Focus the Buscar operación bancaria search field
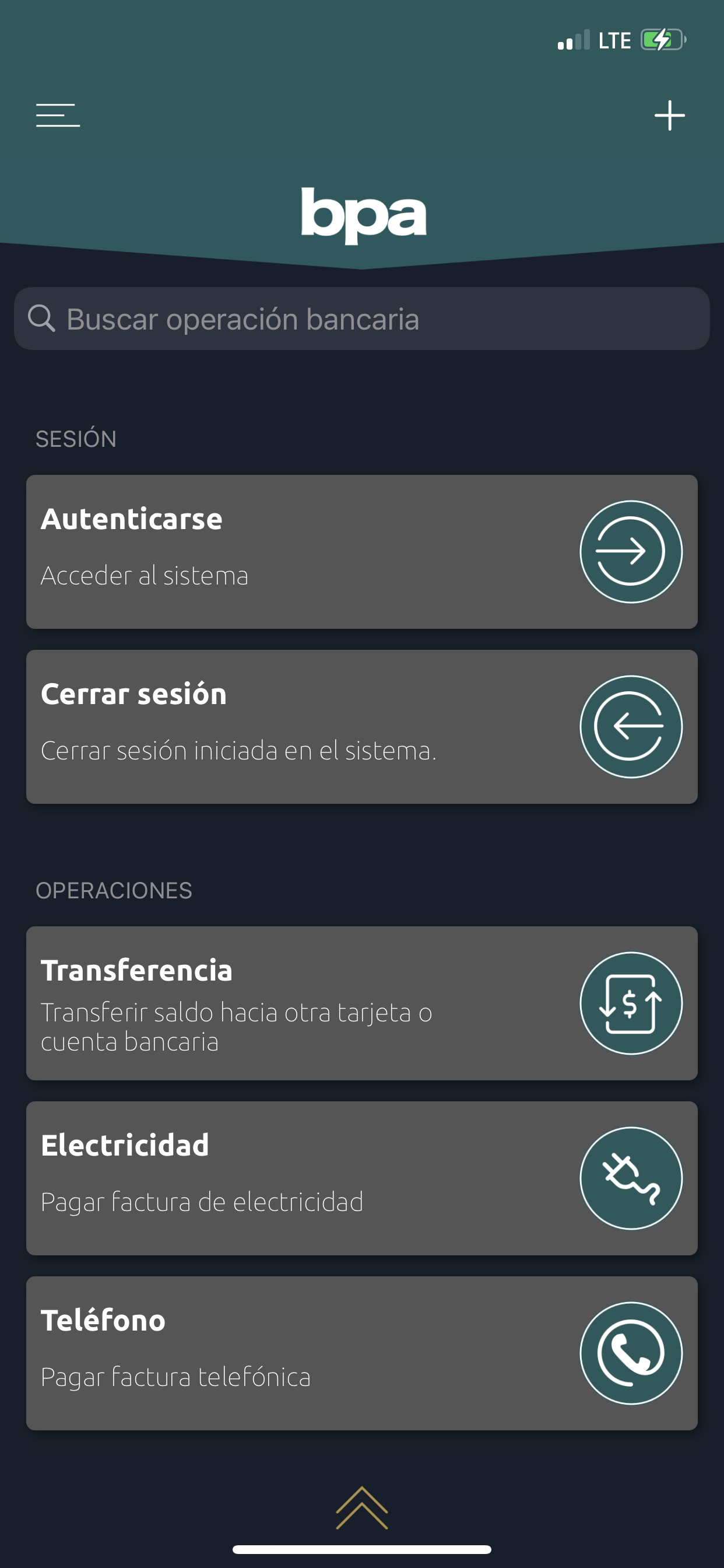The width and height of the screenshot is (724, 1568). [362, 318]
